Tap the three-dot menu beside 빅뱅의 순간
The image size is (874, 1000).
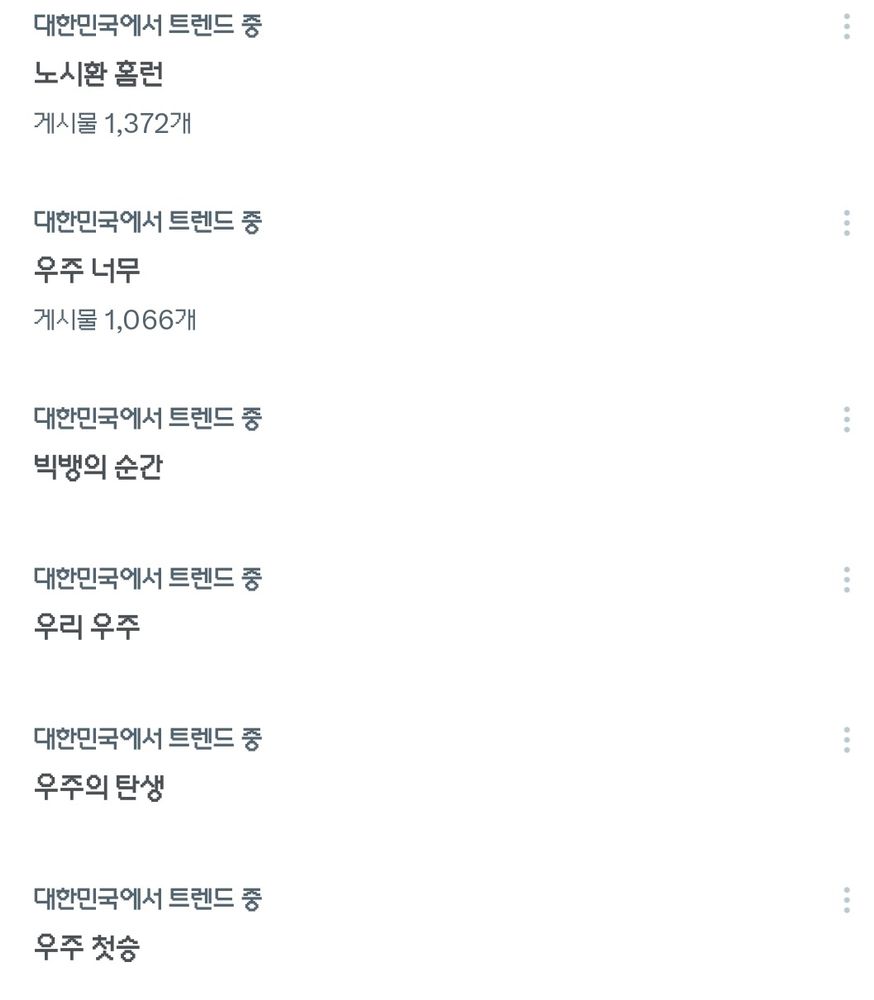[x=846, y=419]
